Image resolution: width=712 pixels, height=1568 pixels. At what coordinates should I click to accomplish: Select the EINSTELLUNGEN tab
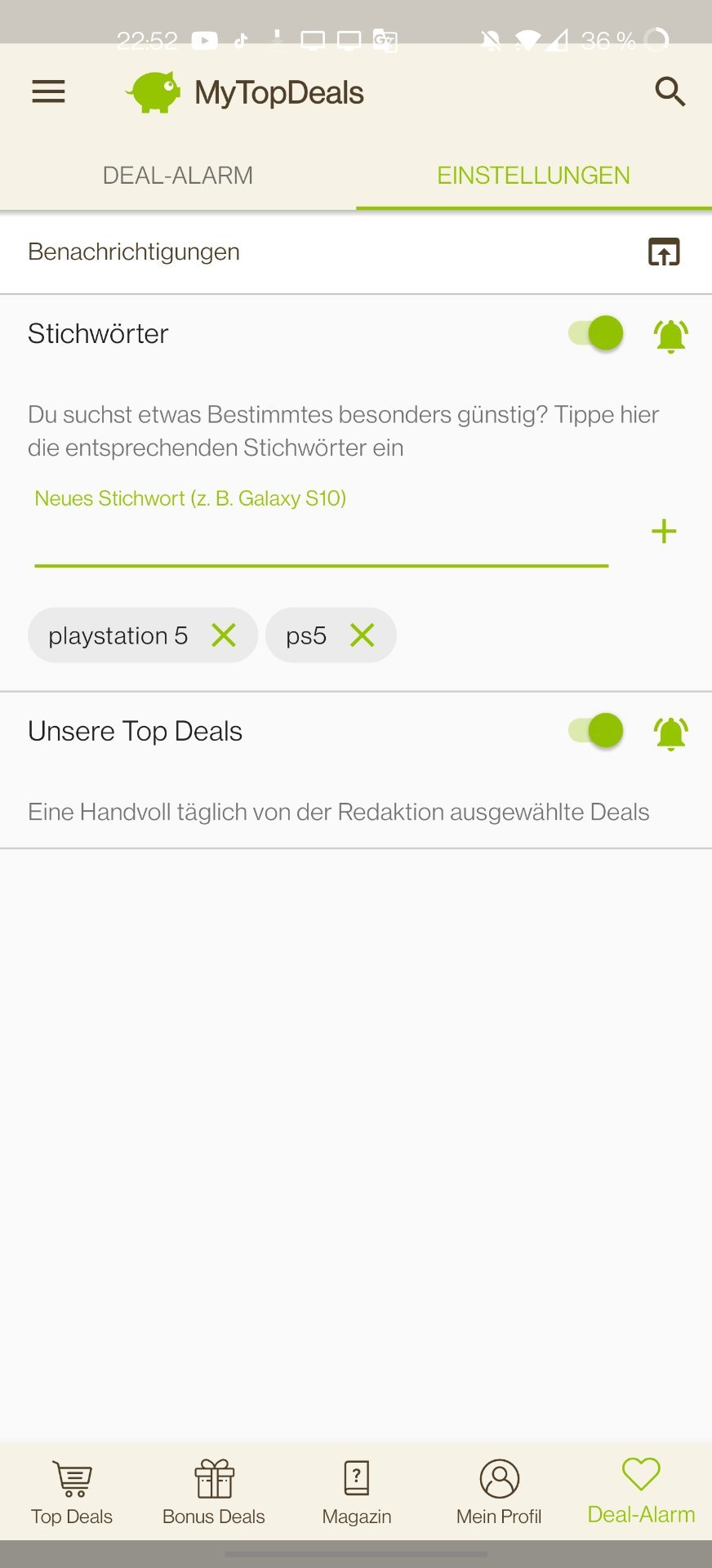533,176
